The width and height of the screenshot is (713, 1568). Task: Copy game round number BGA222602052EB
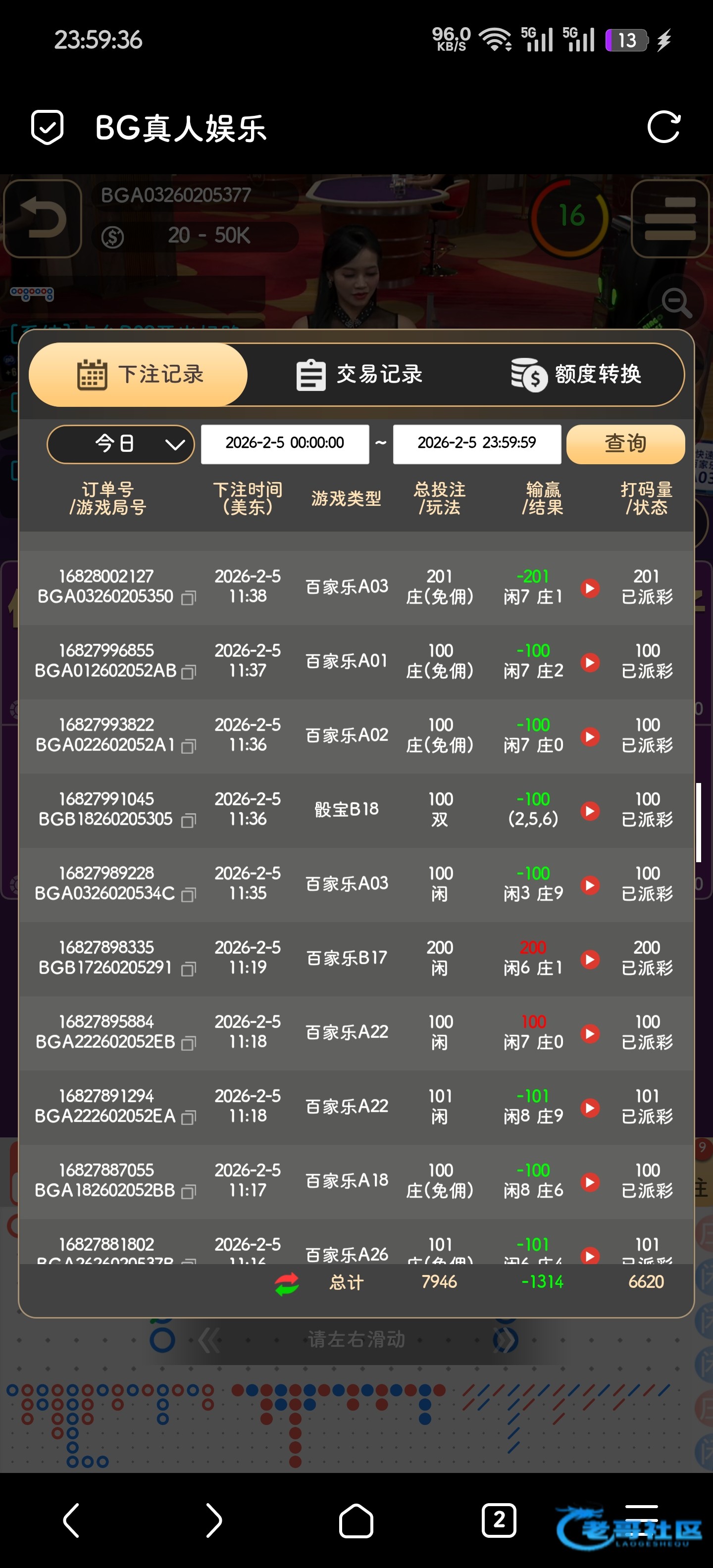189,1043
